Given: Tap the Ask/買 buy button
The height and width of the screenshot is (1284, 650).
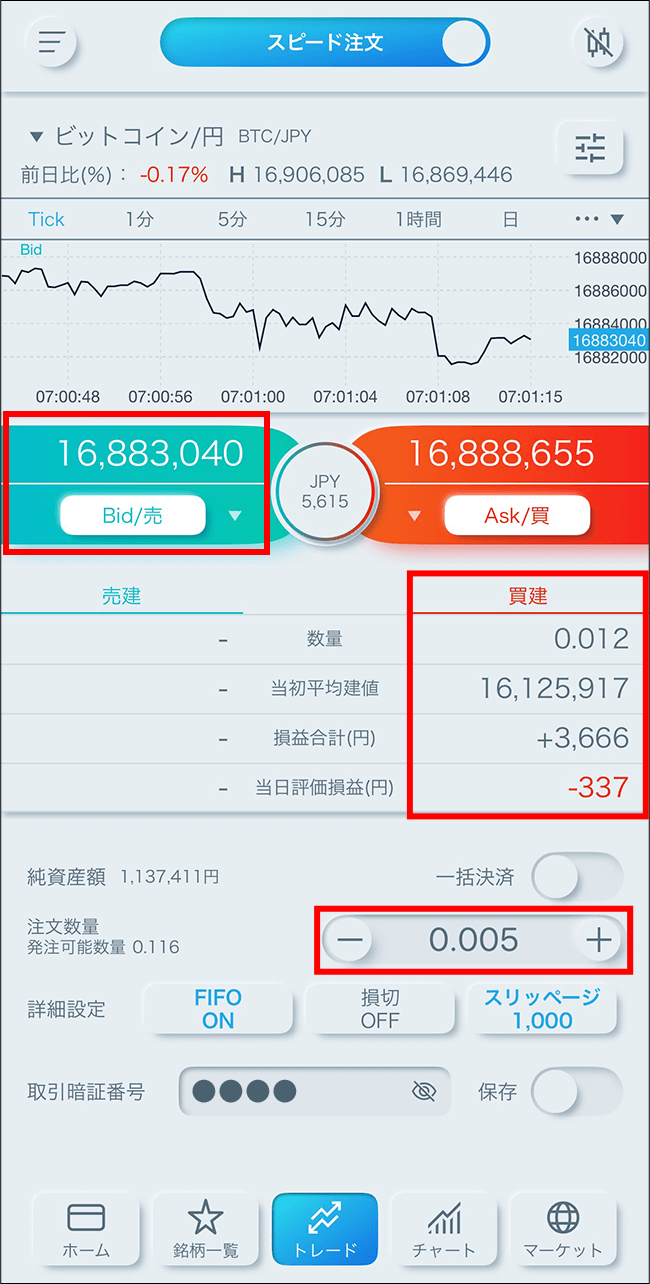Looking at the screenshot, I should 516,516.
